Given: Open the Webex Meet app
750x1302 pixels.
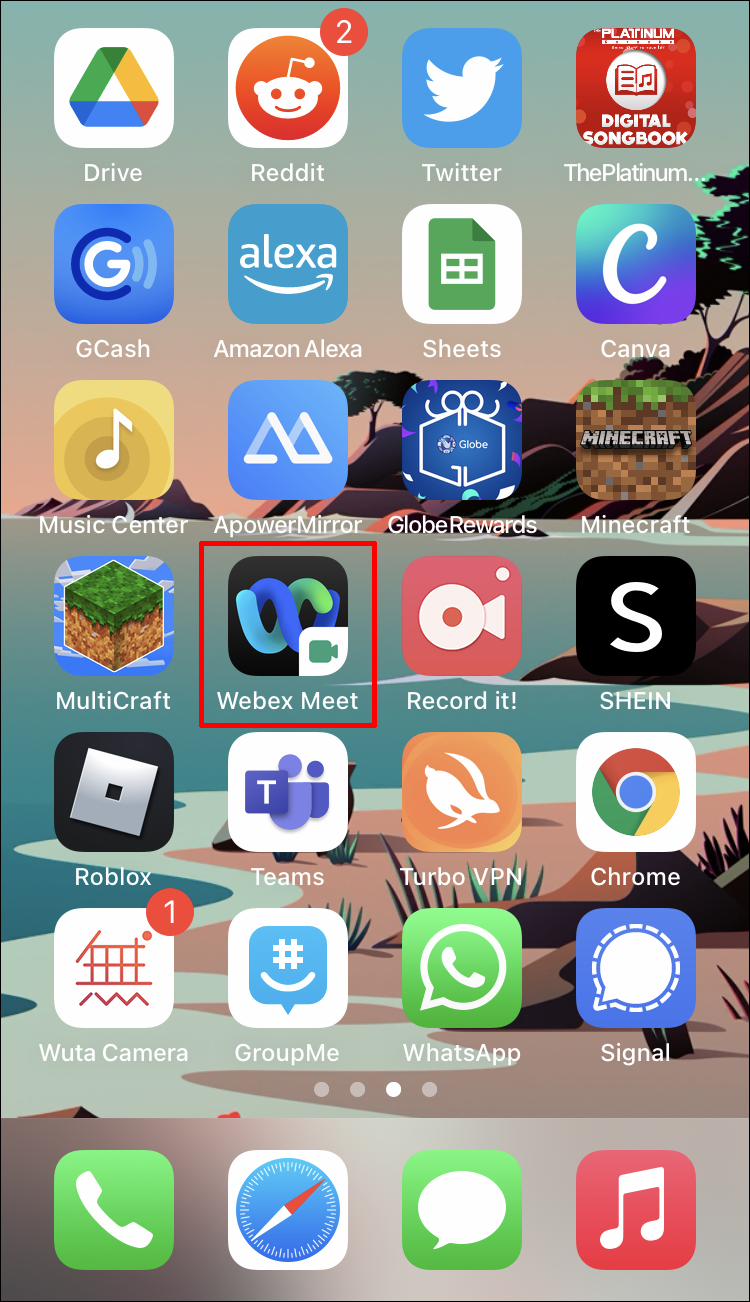Looking at the screenshot, I should tap(288, 616).
